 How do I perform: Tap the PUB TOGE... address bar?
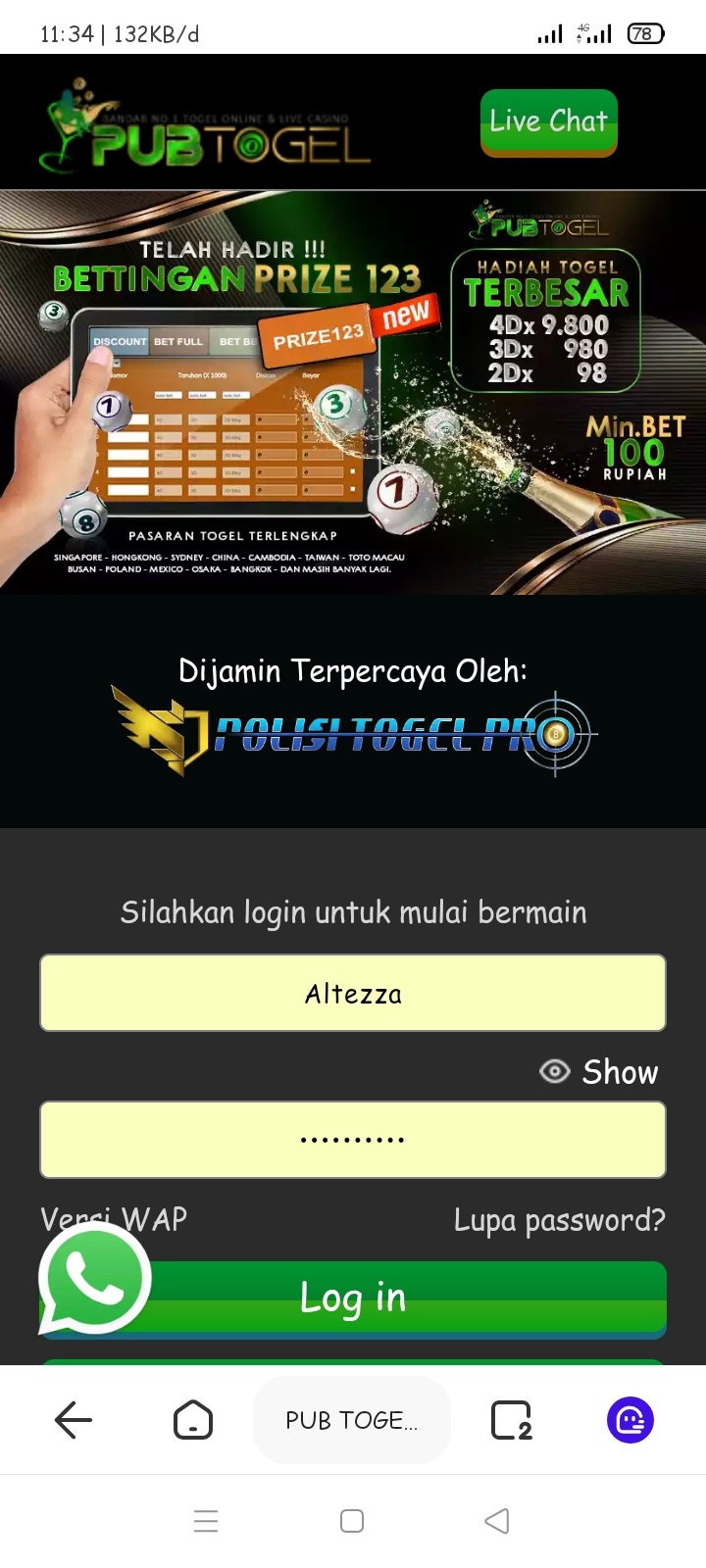351,1420
